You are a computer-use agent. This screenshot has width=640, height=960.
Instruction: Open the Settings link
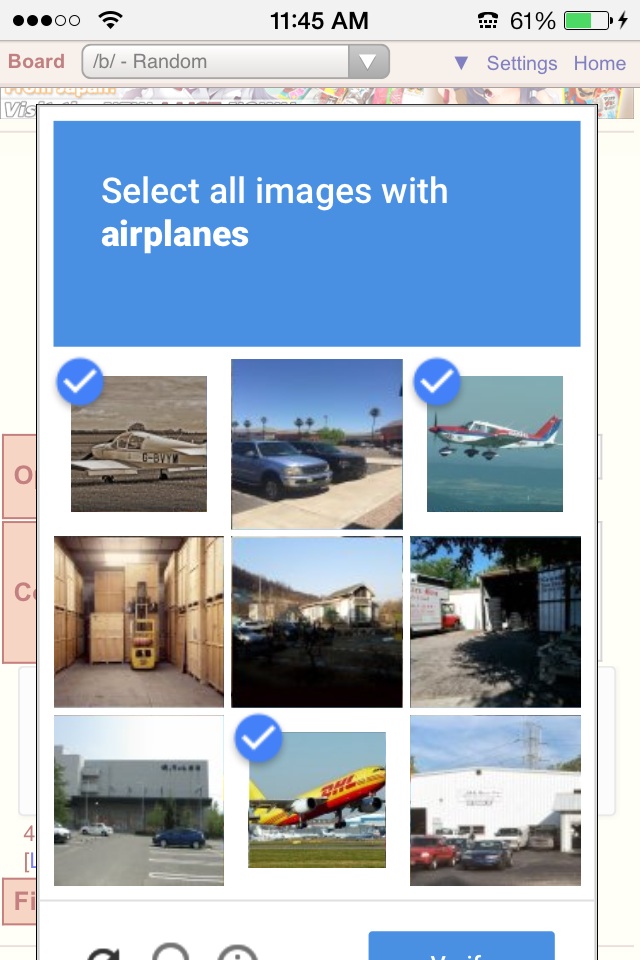tap(522, 63)
